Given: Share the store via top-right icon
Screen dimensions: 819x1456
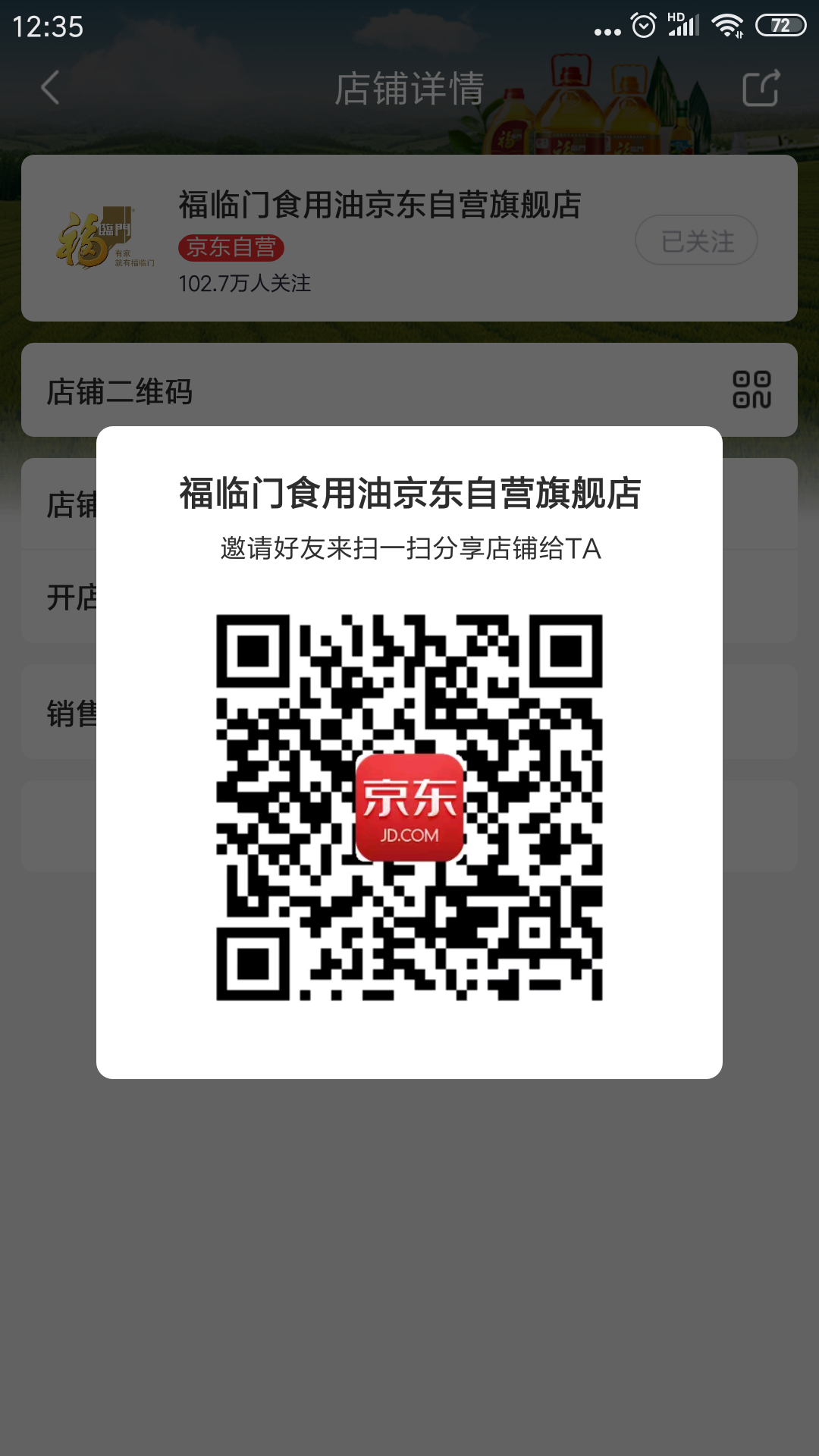Looking at the screenshot, I should click(x=761, y=88).
